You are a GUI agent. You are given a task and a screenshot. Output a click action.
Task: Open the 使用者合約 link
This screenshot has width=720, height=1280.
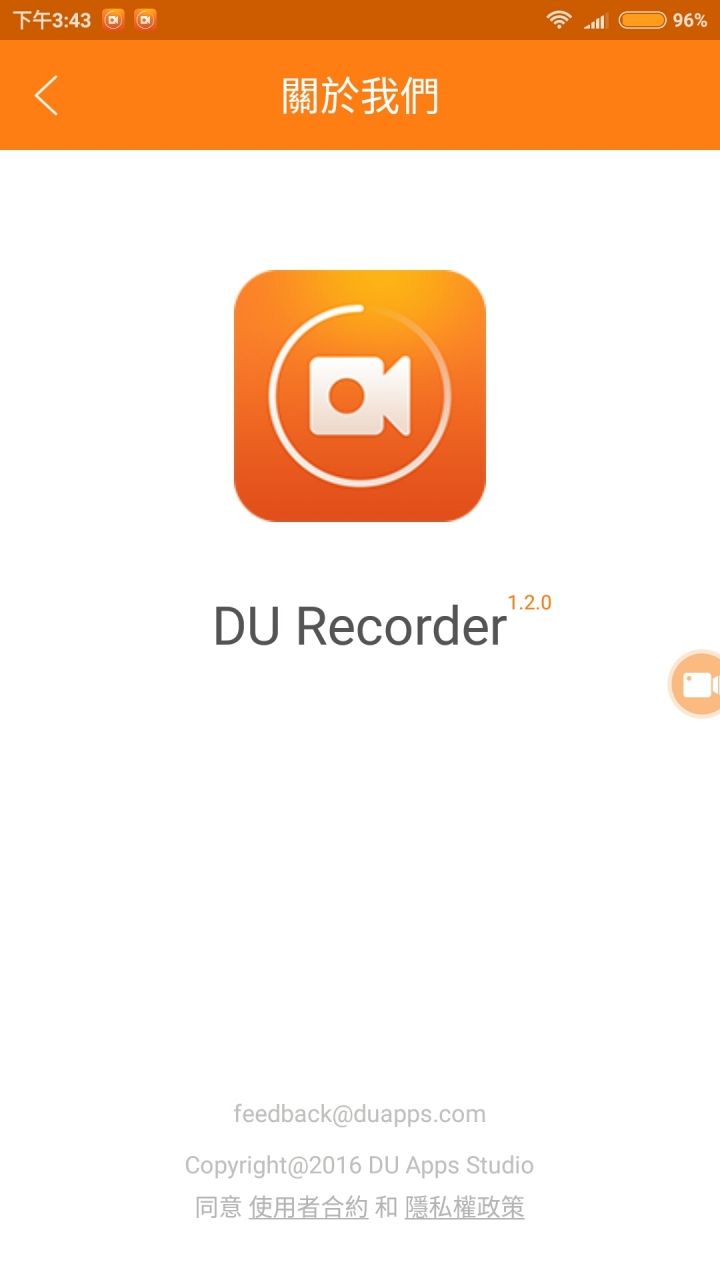(x=308, y=1207)
